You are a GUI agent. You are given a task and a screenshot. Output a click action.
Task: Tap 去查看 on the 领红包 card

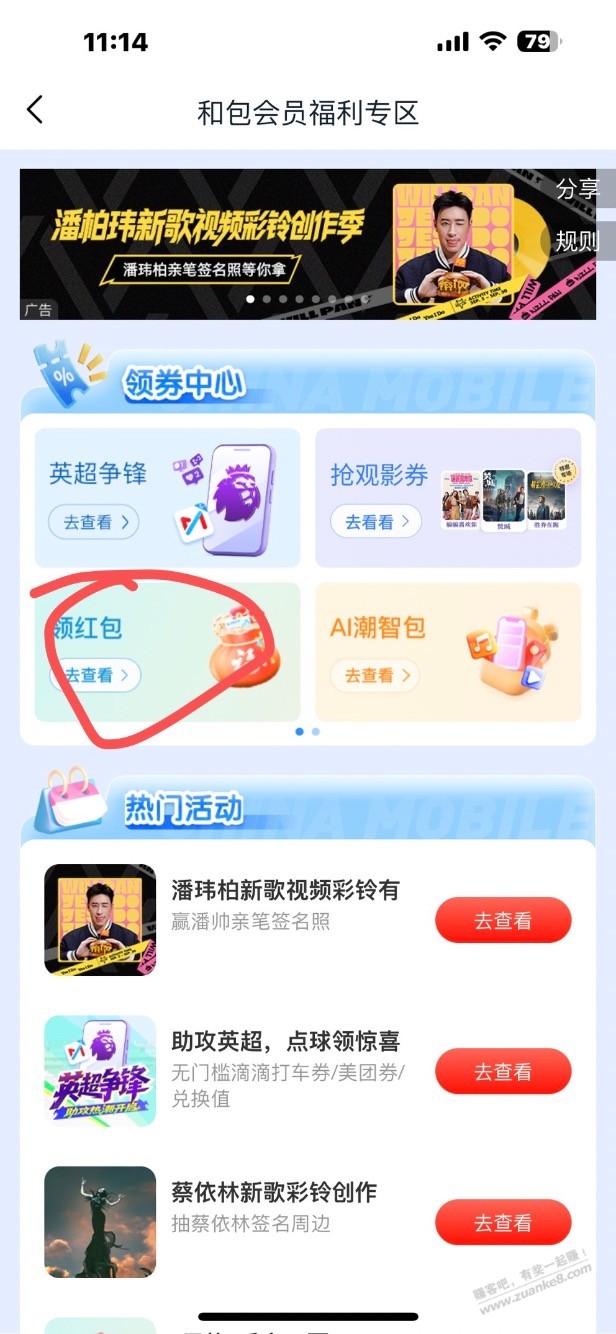(x=95, y=675)
